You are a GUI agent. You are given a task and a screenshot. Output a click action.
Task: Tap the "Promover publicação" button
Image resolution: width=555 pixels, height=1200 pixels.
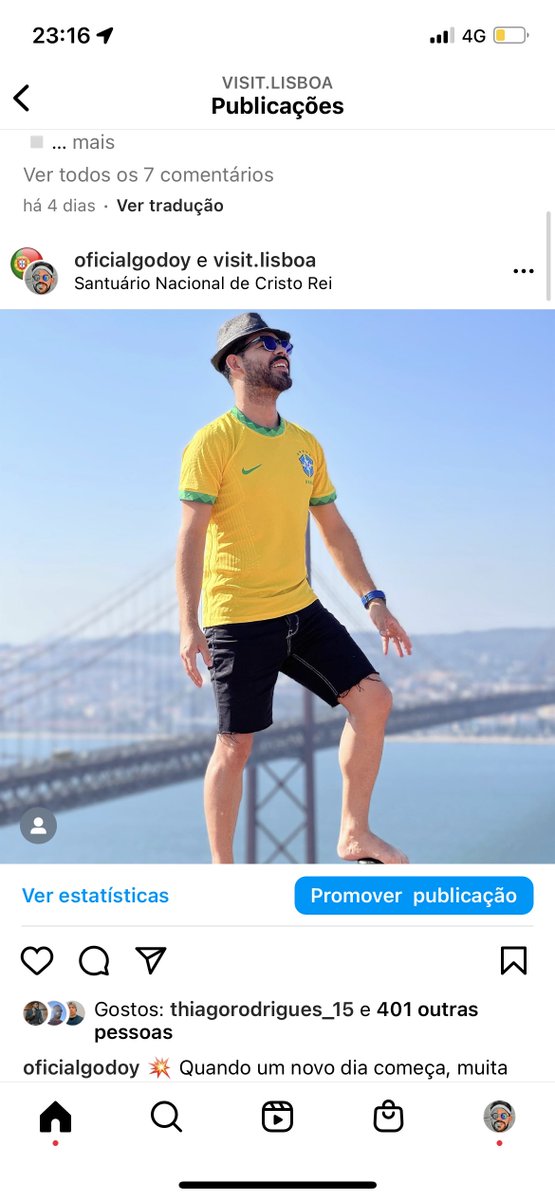[414, 896]
